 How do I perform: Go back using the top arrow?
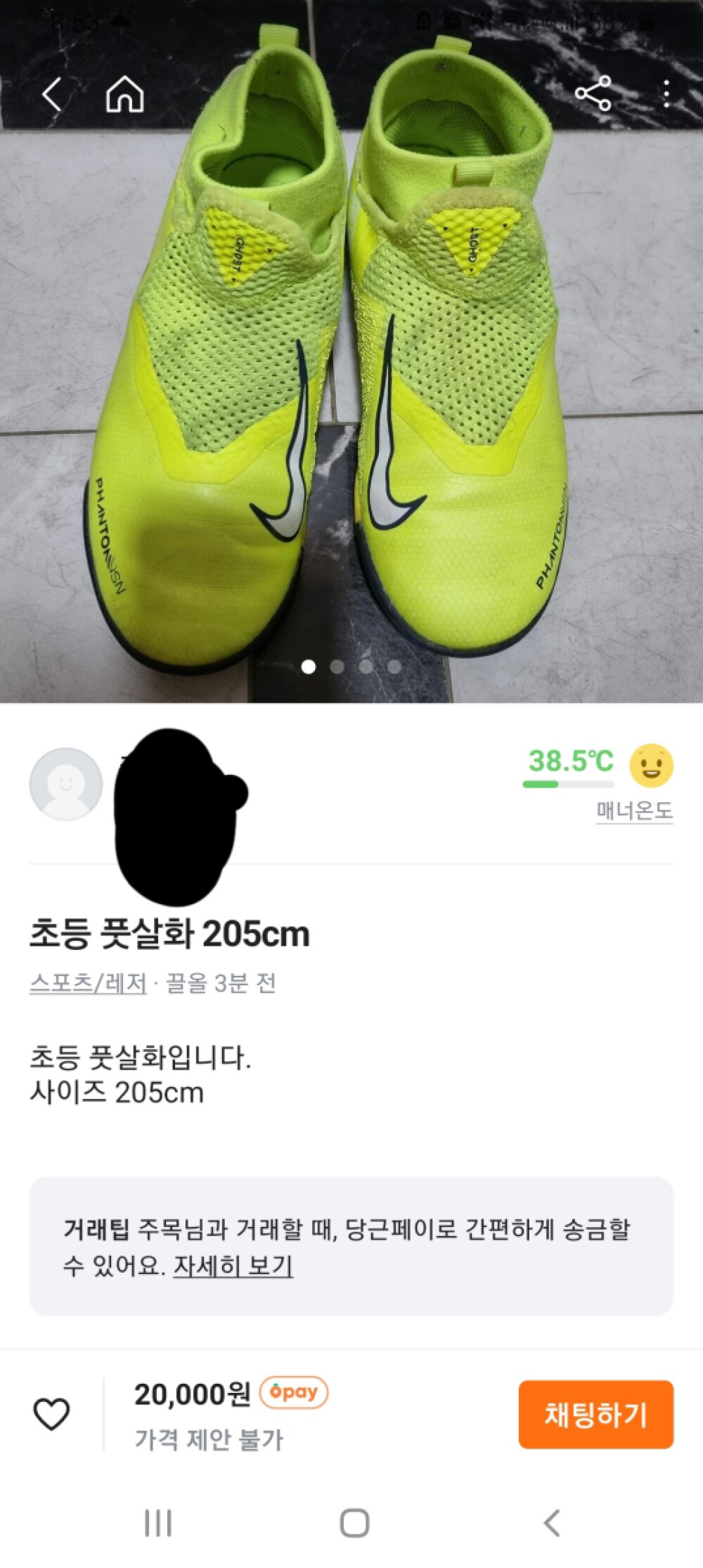51,94
